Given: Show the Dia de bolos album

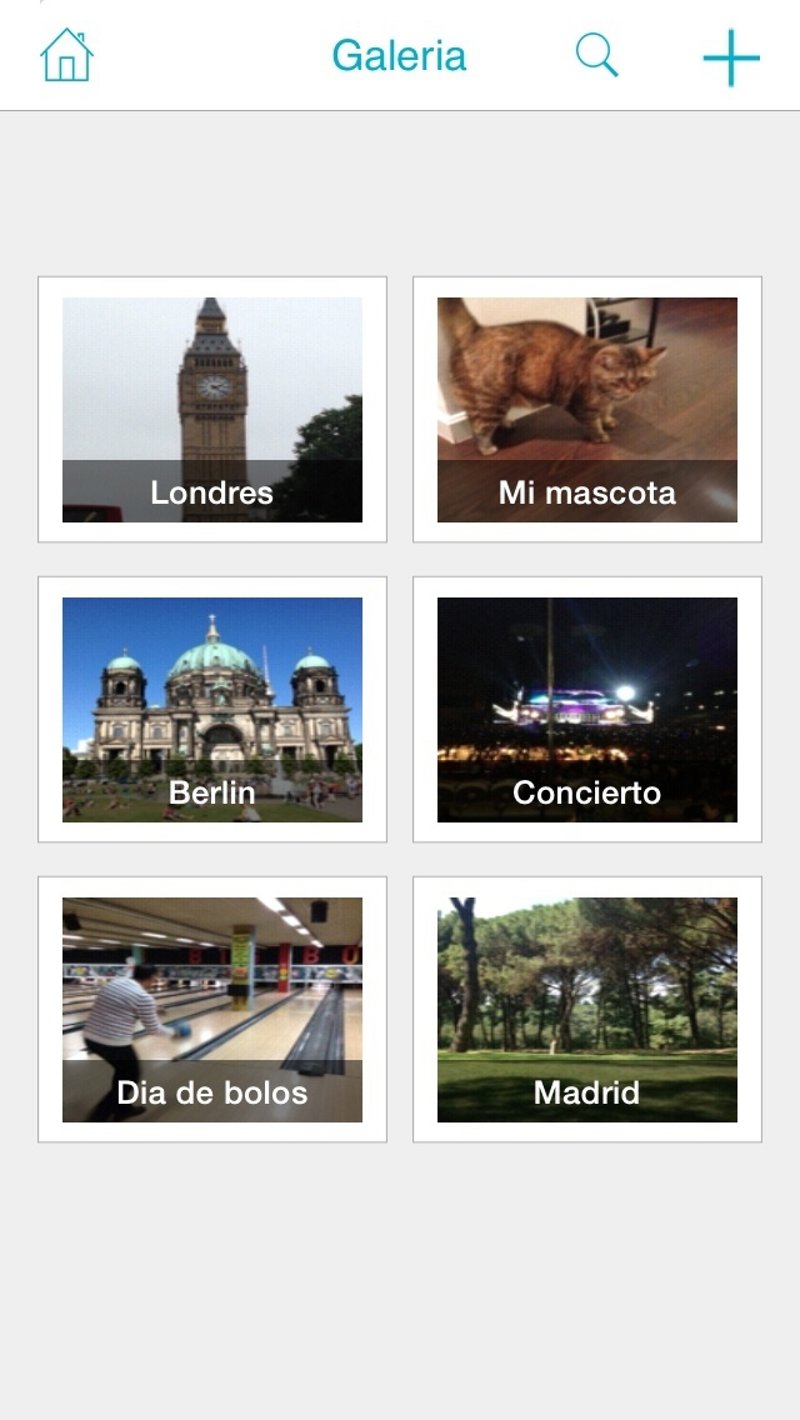Looking at the screenshot, I should click(x=212, y=1010).
